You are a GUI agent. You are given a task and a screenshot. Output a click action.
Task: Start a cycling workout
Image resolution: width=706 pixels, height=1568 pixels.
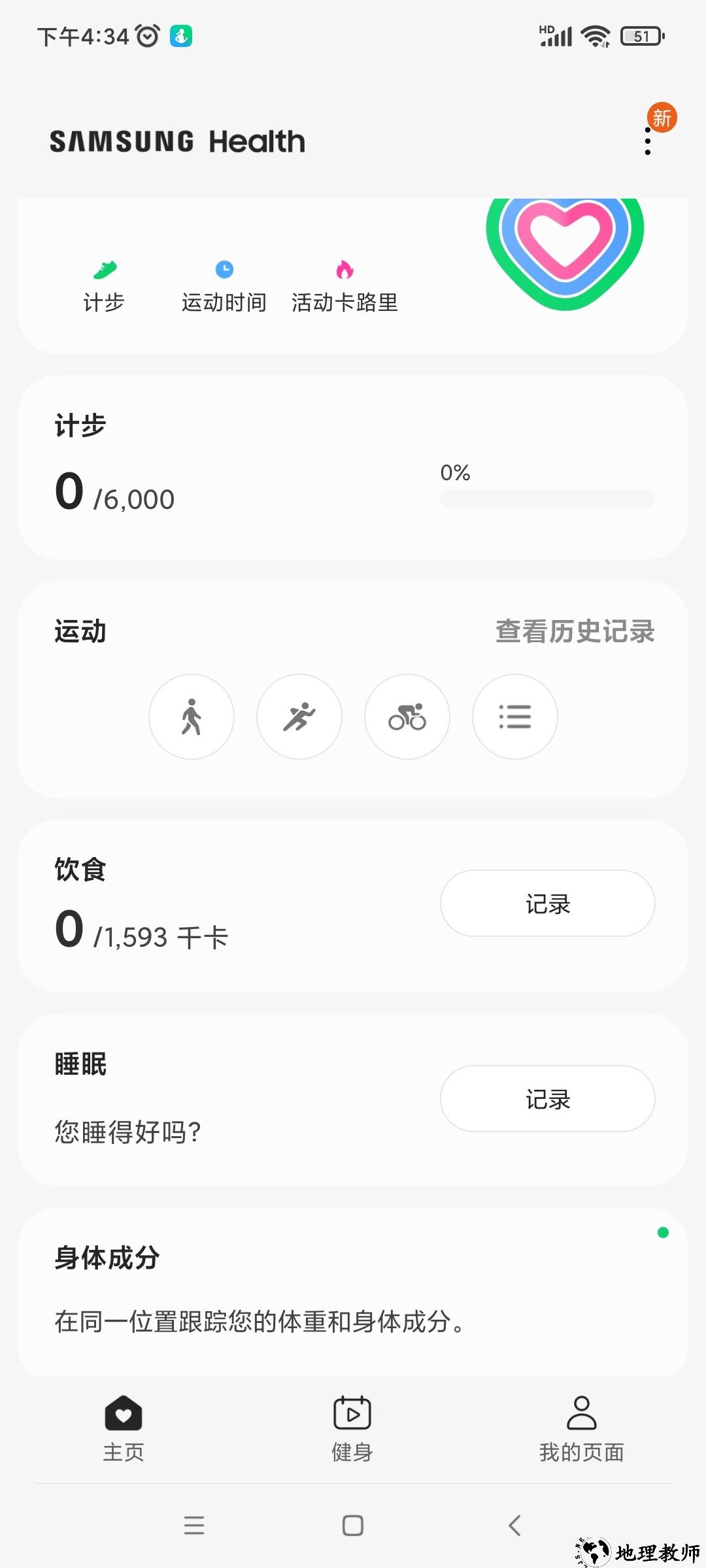point(407,717)
